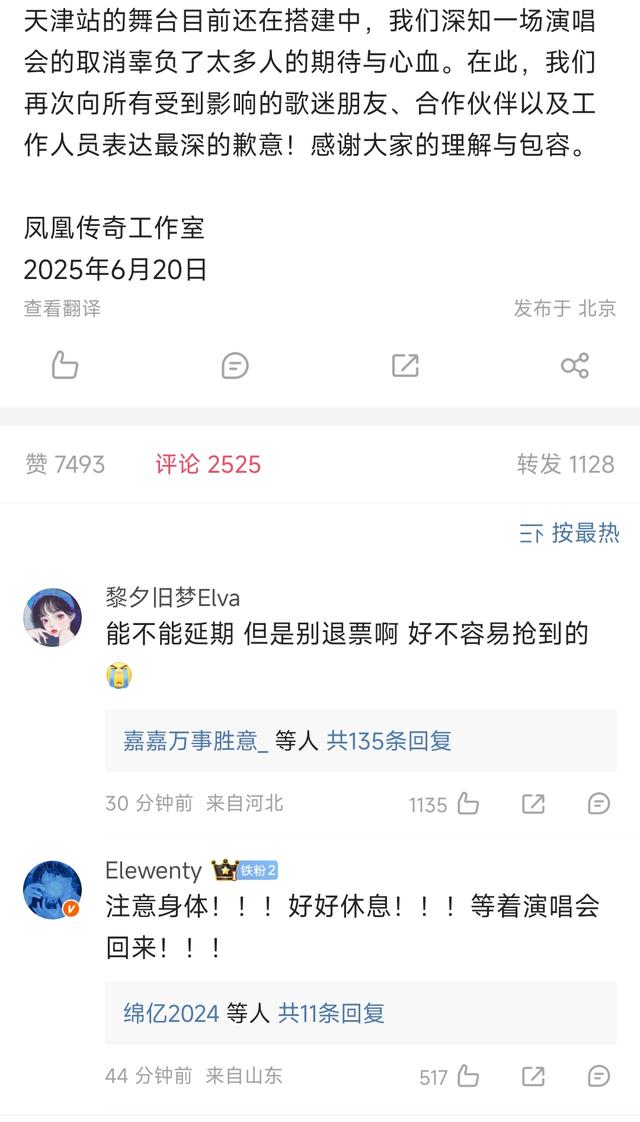The image size is (640, 1122).
Task: Repost 黎夕旧梦Elva's comment
Action: coord(534,804)
